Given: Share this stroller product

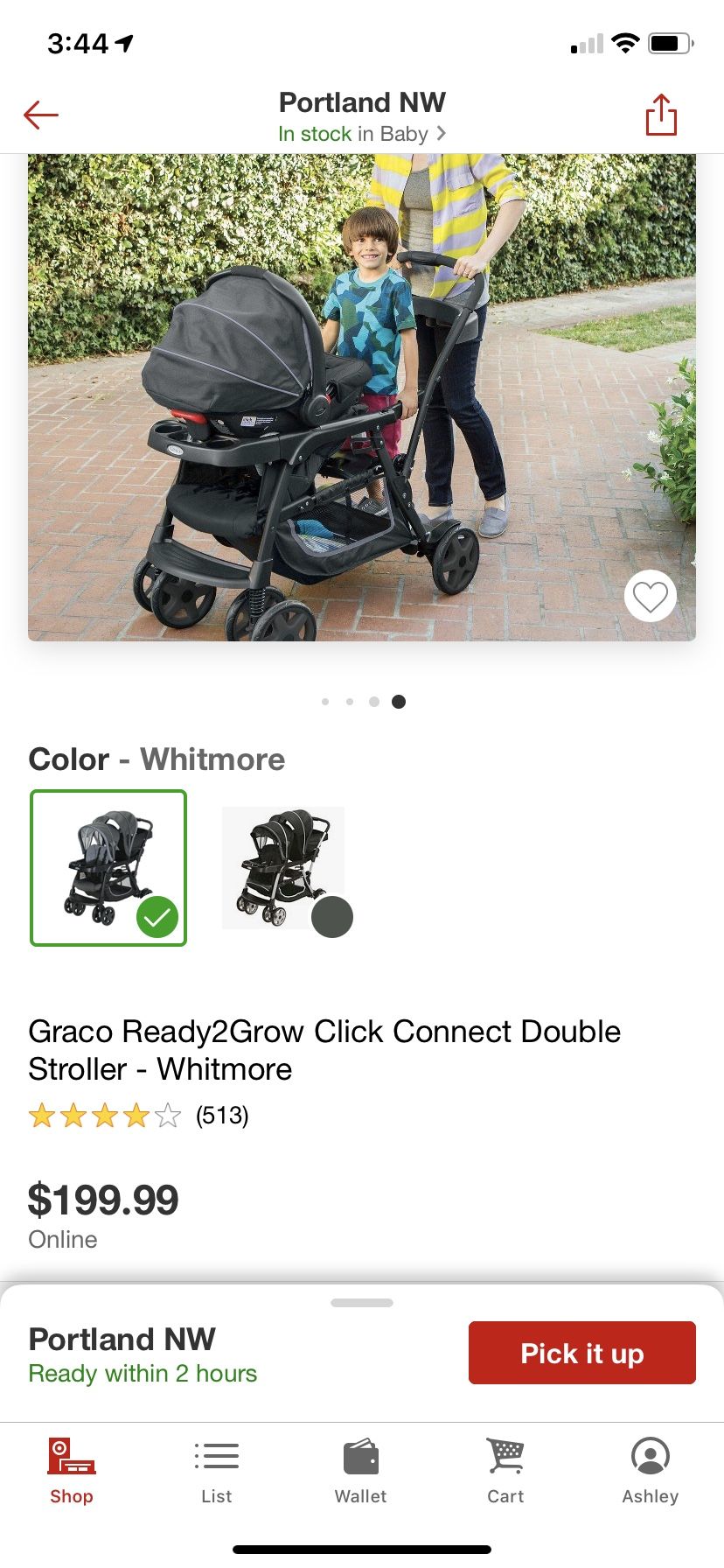Looking at the screenshot, I should 661,115.
